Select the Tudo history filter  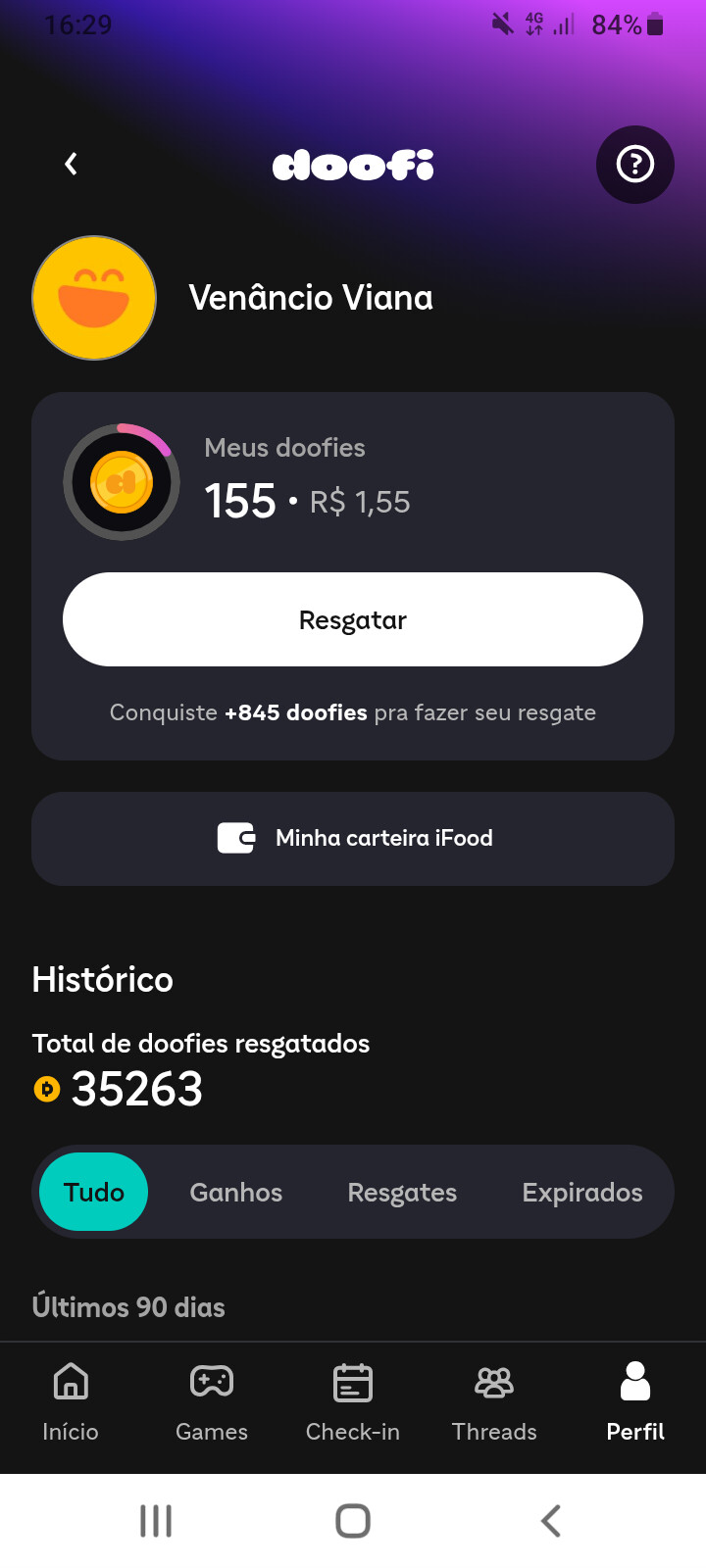94,1192
